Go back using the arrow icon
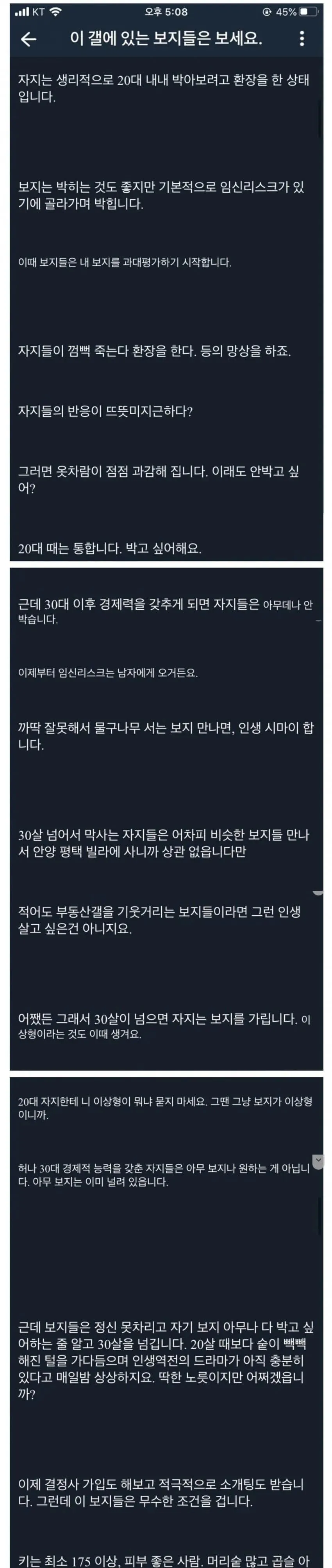 pos(29,39)
